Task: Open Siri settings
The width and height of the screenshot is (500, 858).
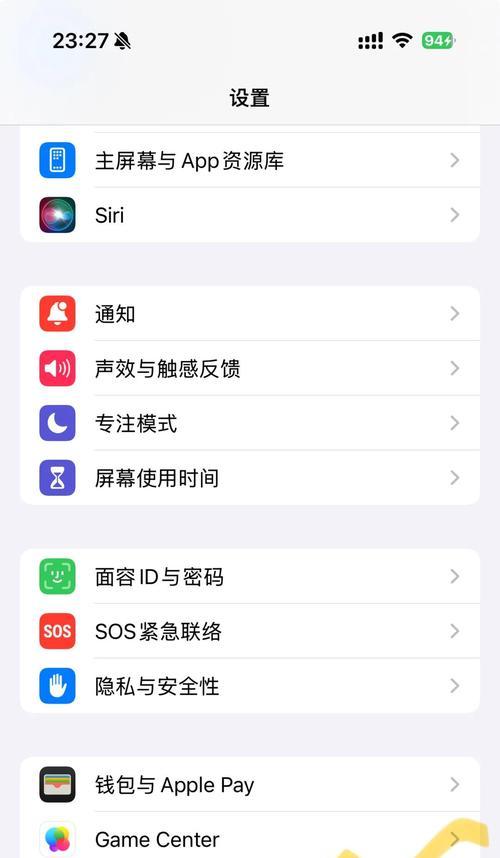Action: tap(249, 215)
